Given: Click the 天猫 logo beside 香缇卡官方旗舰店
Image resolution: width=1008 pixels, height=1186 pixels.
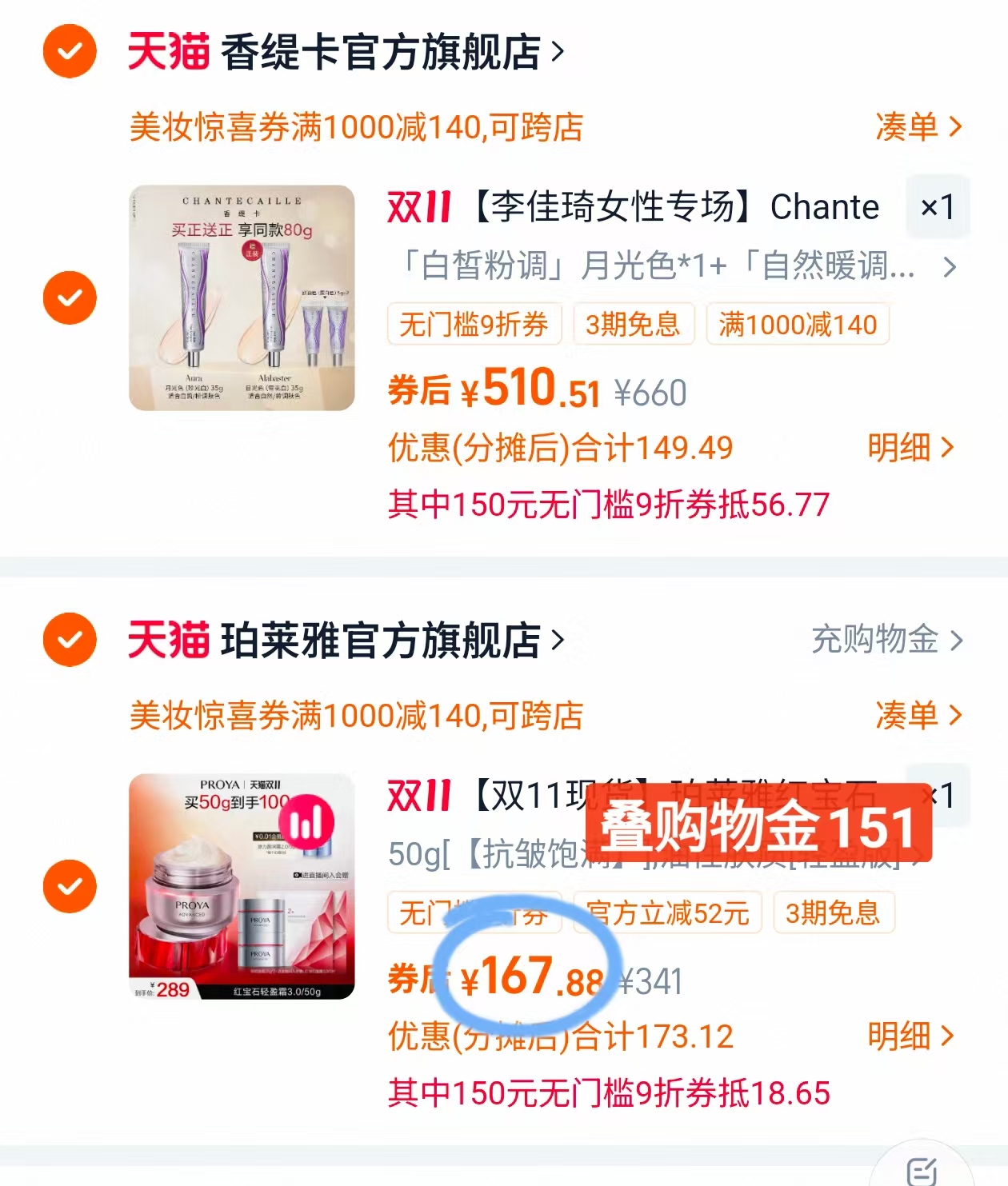Looking at the screenshot, I should (x=168, y=50).
